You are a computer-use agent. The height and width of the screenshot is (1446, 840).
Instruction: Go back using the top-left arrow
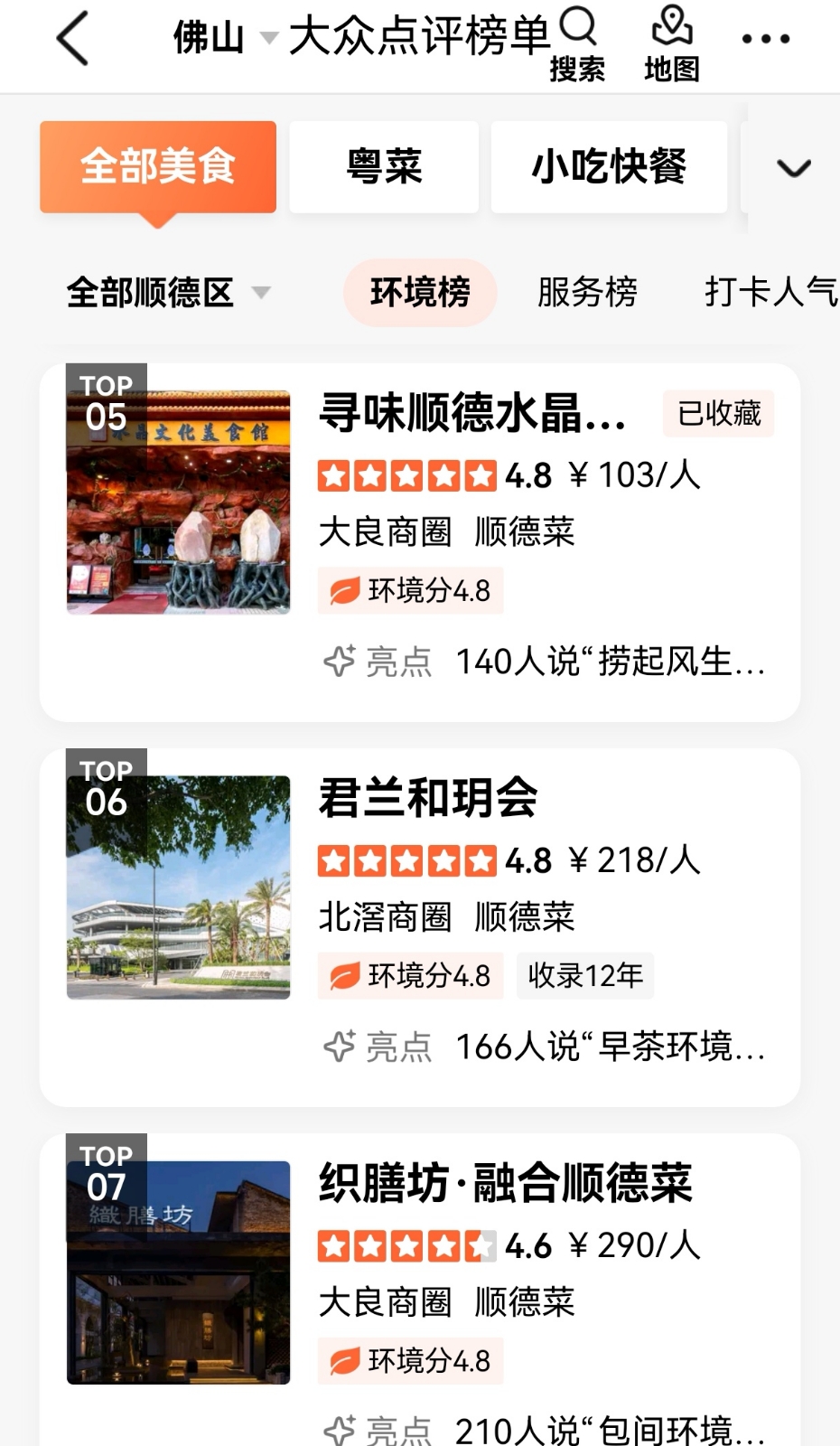point(72,39)
